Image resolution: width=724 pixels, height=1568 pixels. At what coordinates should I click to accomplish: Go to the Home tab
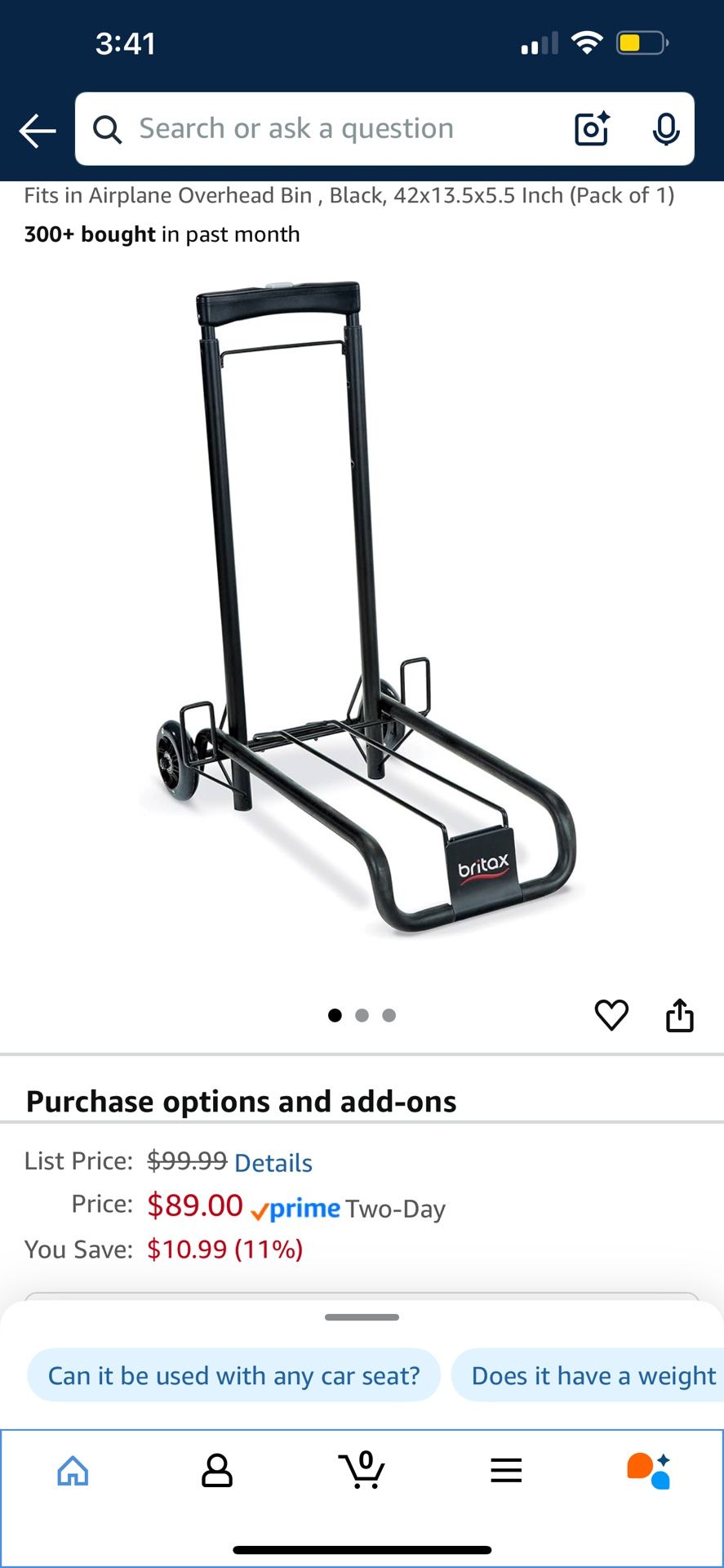73,1471
